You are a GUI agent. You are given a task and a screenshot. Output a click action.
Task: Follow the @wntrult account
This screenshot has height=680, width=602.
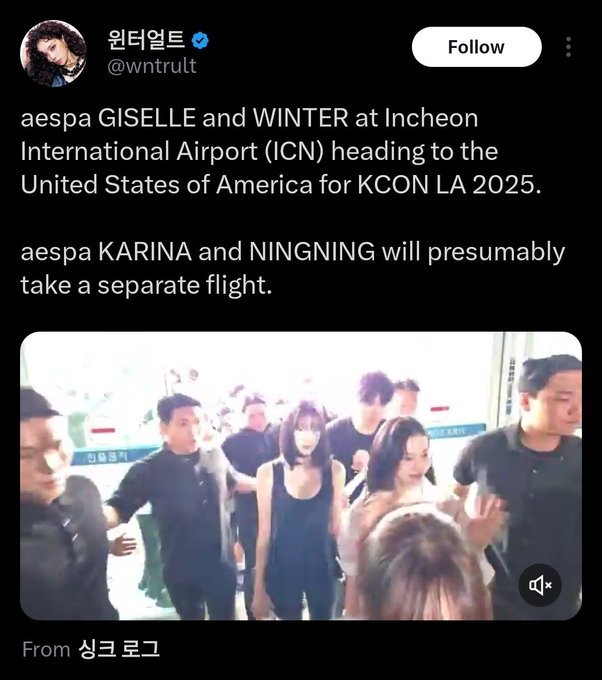[x=476, y=47]
